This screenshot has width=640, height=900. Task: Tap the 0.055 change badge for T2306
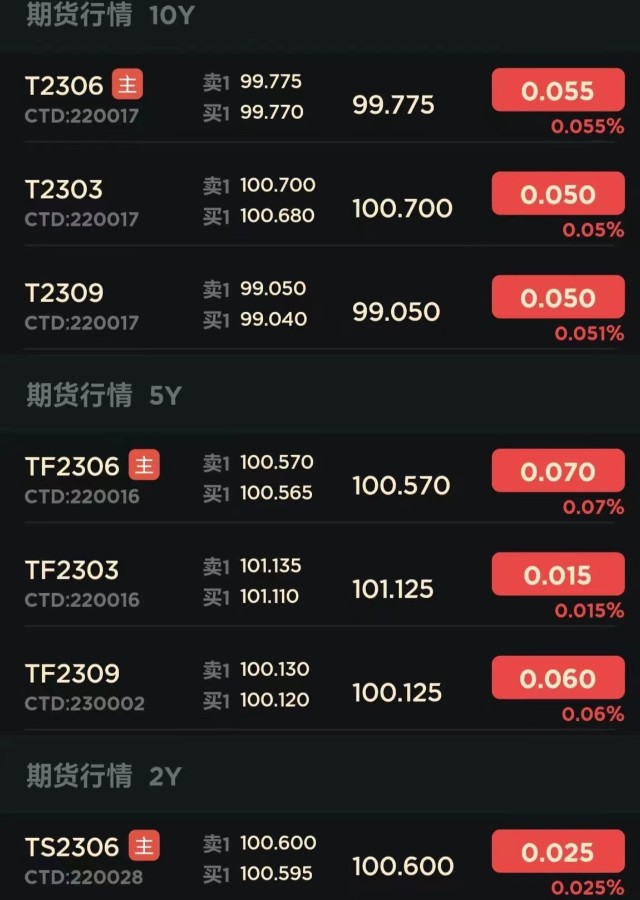click(x=557, y=91)
